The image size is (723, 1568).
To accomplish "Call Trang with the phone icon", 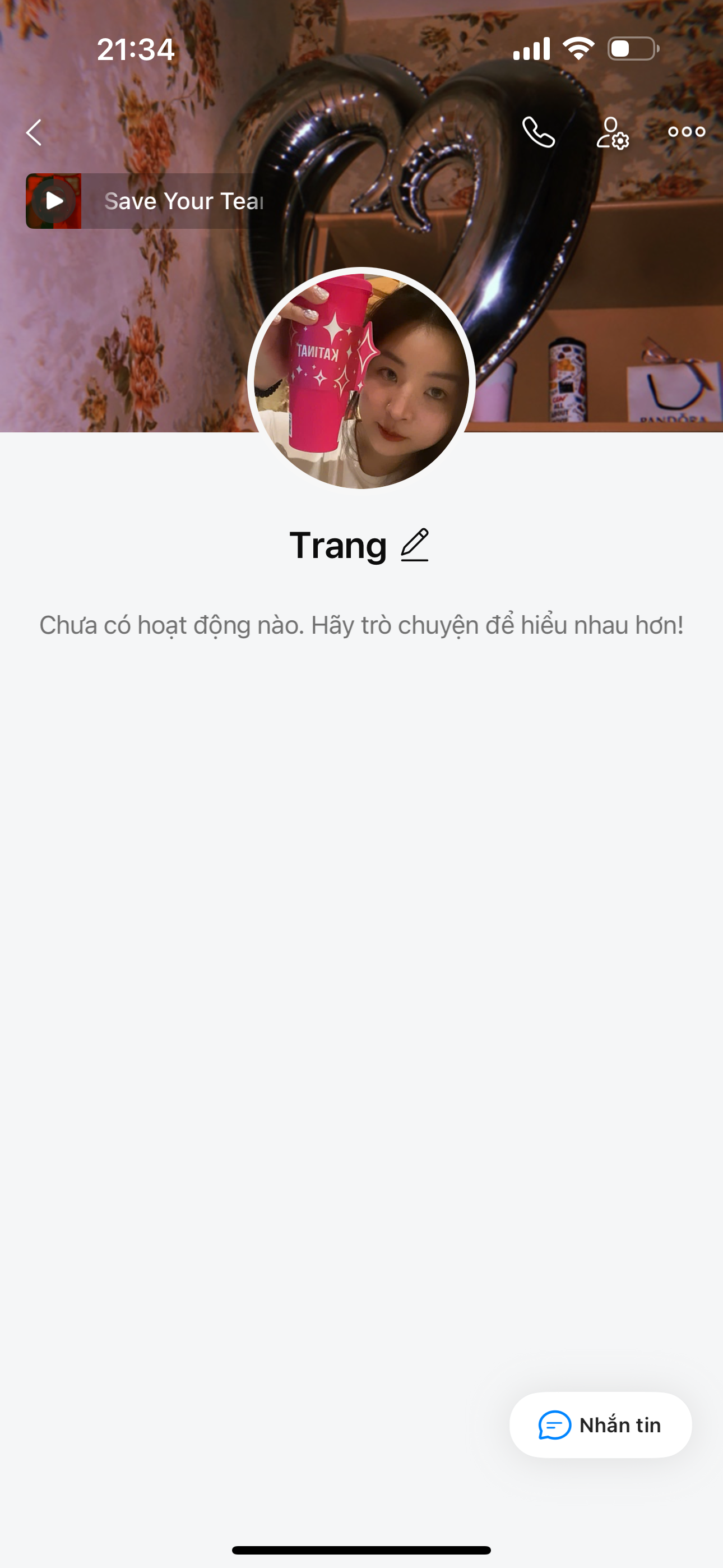I will (x=539, y=132).
